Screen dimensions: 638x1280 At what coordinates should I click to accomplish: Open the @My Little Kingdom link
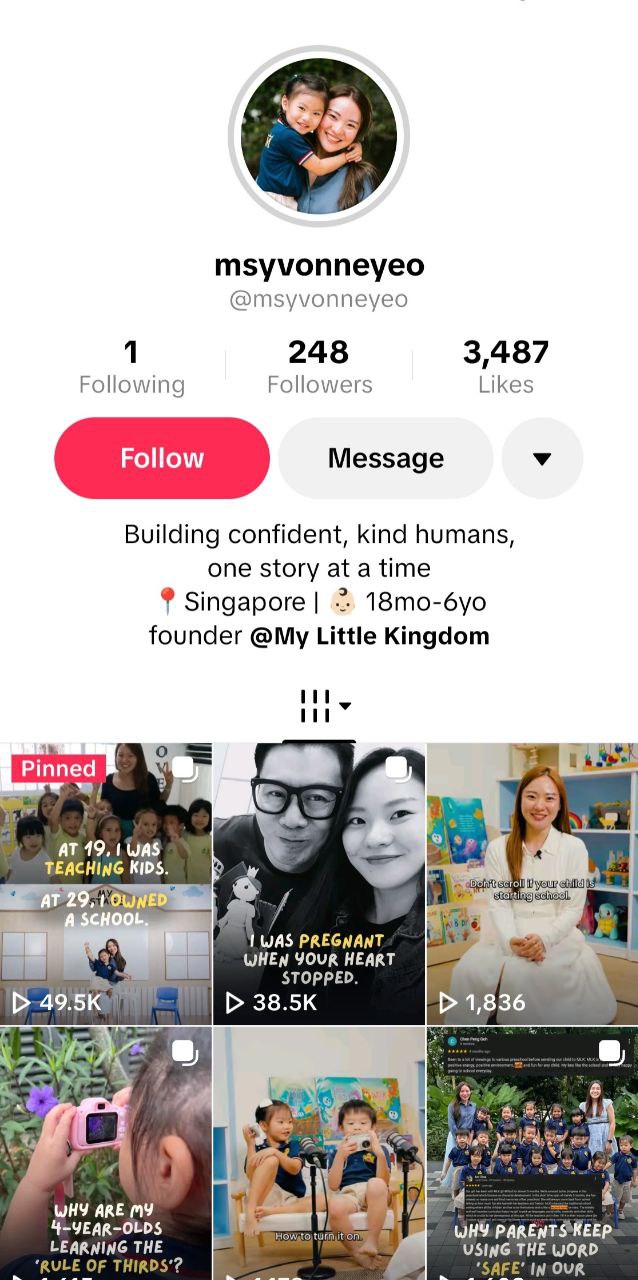click(370, 636)
